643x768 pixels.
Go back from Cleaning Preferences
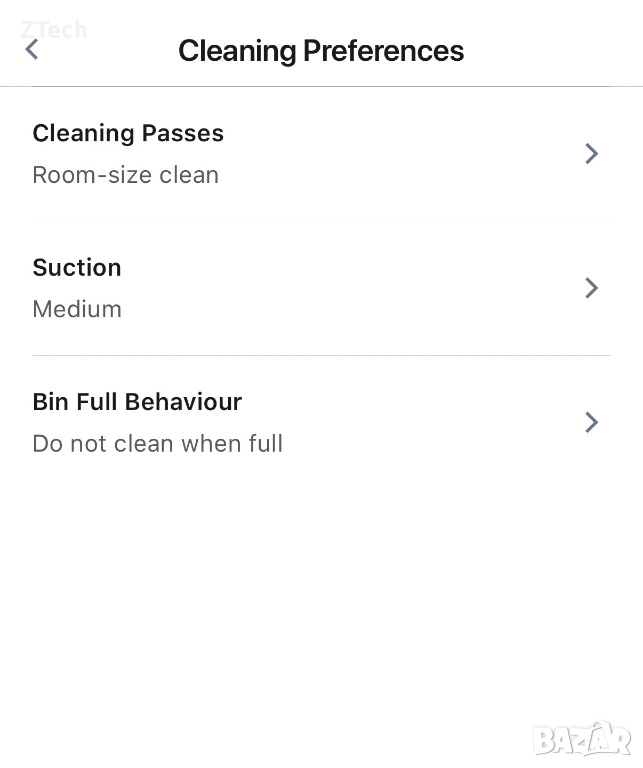32,50
